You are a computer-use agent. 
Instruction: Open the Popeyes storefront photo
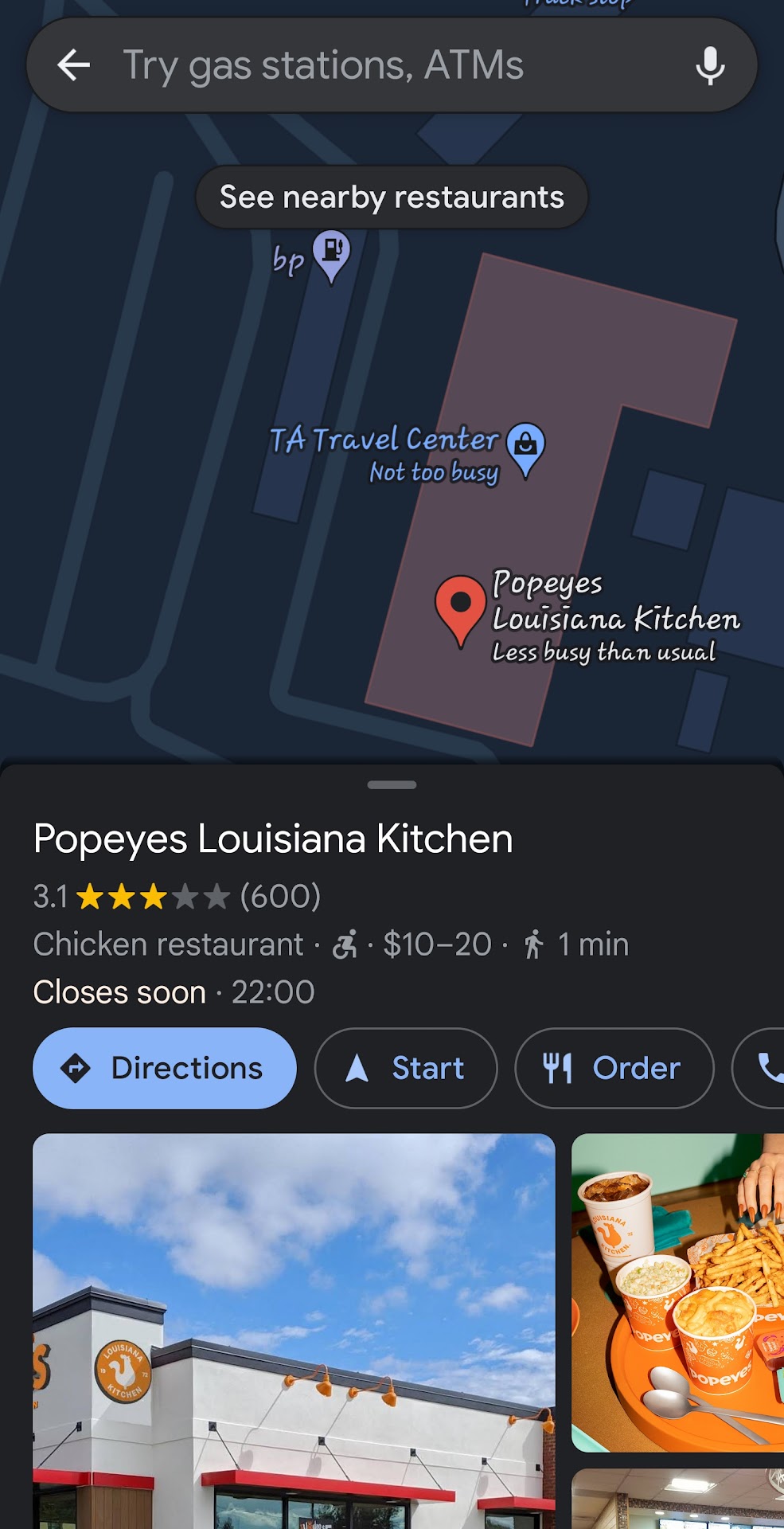[x=294, y=1330]
